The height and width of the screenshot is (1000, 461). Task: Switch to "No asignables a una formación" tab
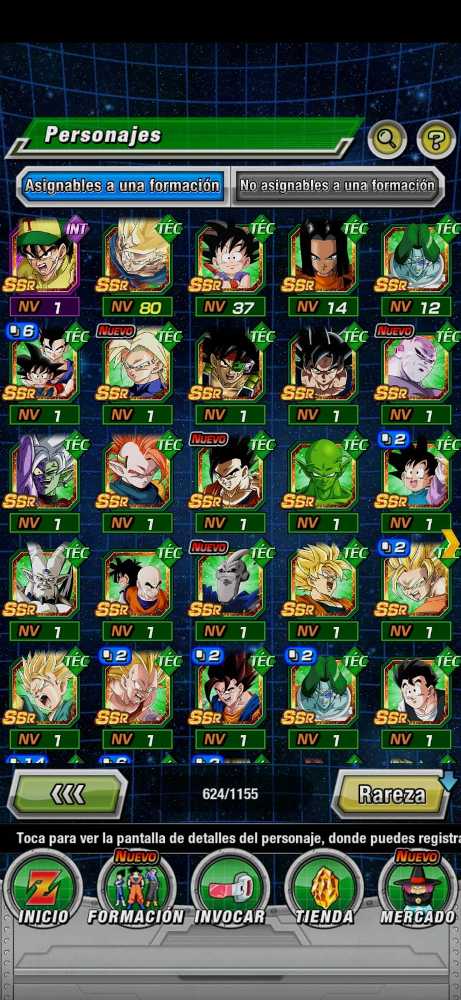tap(337, 186)
